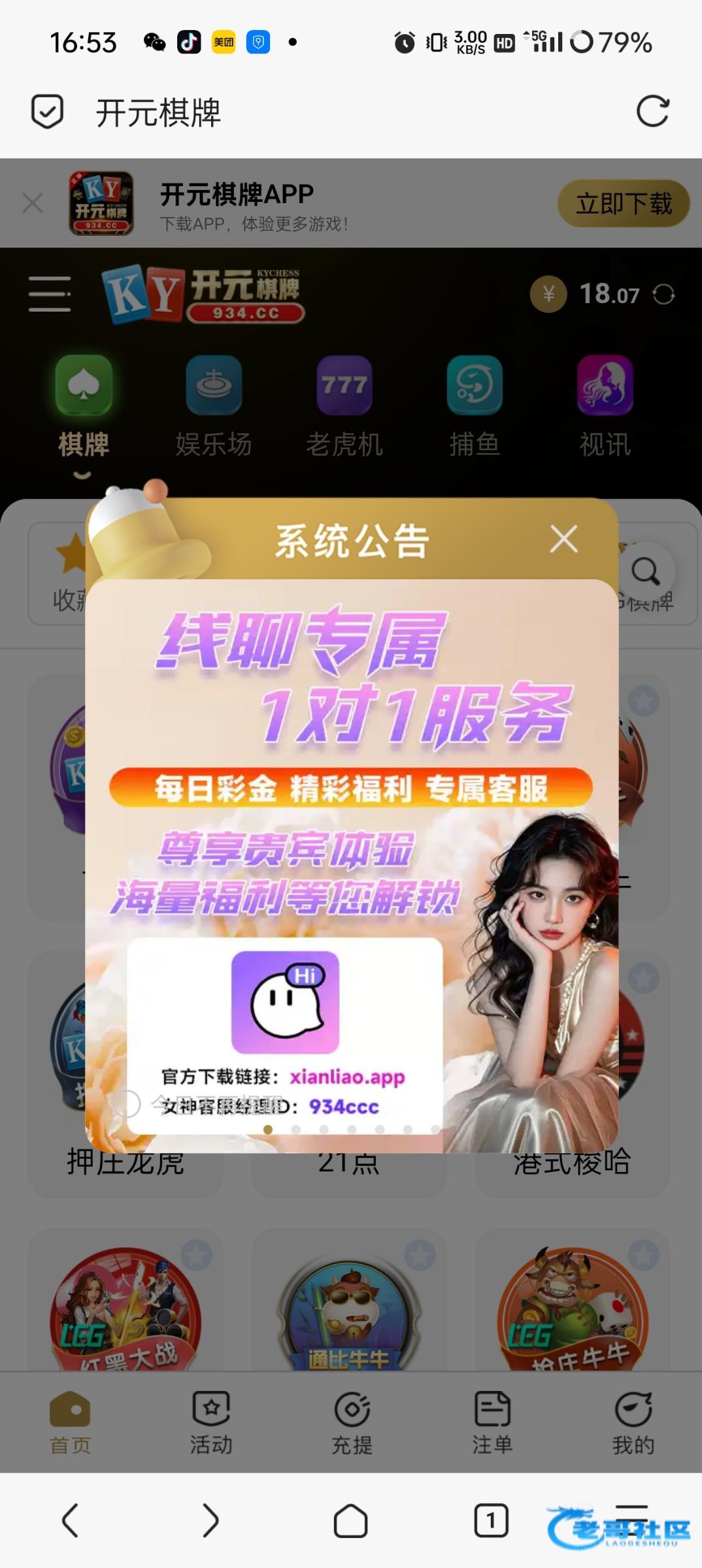702x1568 pixels.
Task: Close the 系统公告 announcement dialog
Action: pyautogui.click(x=563, y=540)
